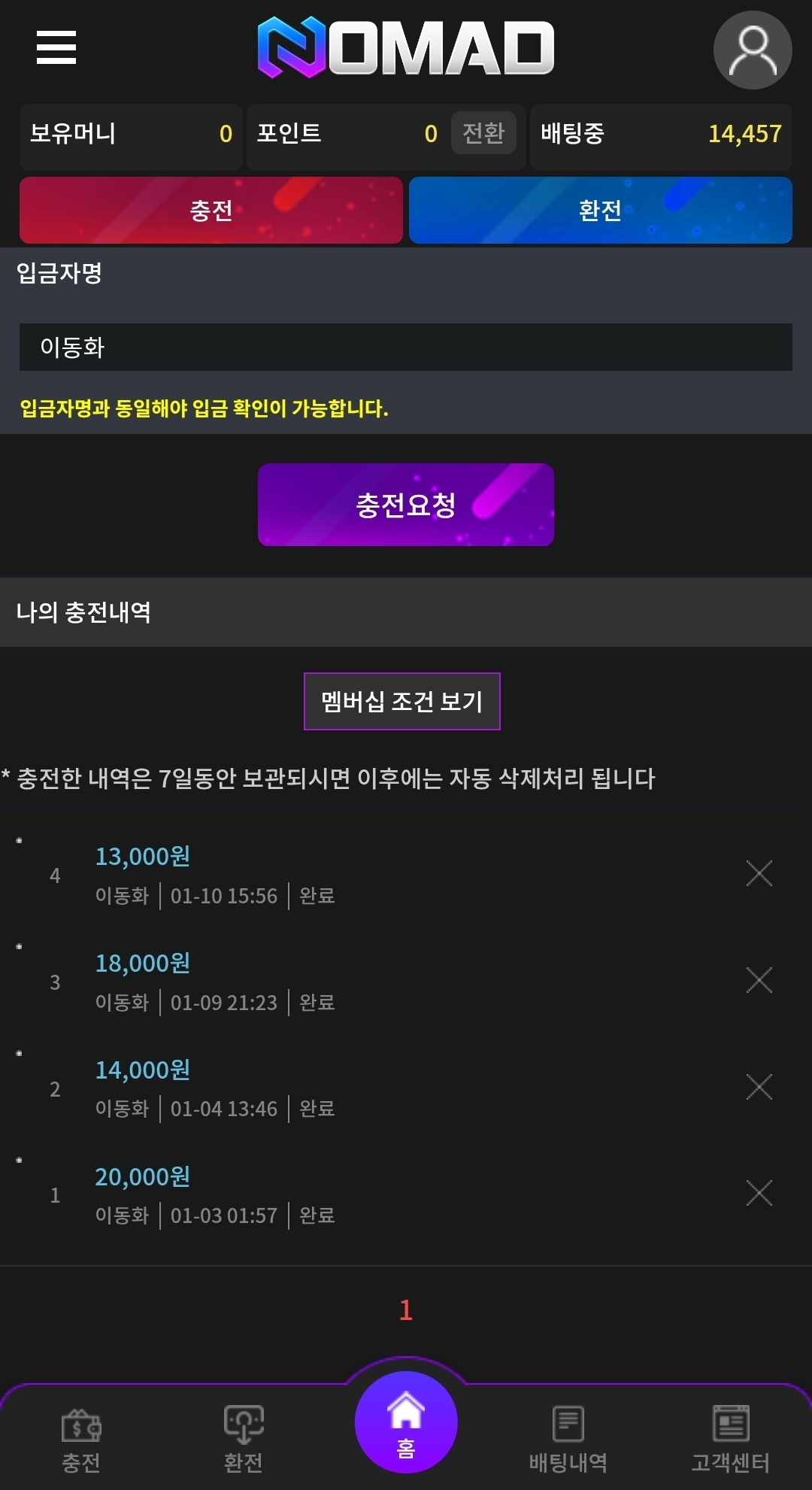Remove the 14,000원 charge record
This screenshot has height=1490, width=812.
(x=759, y=1087)
